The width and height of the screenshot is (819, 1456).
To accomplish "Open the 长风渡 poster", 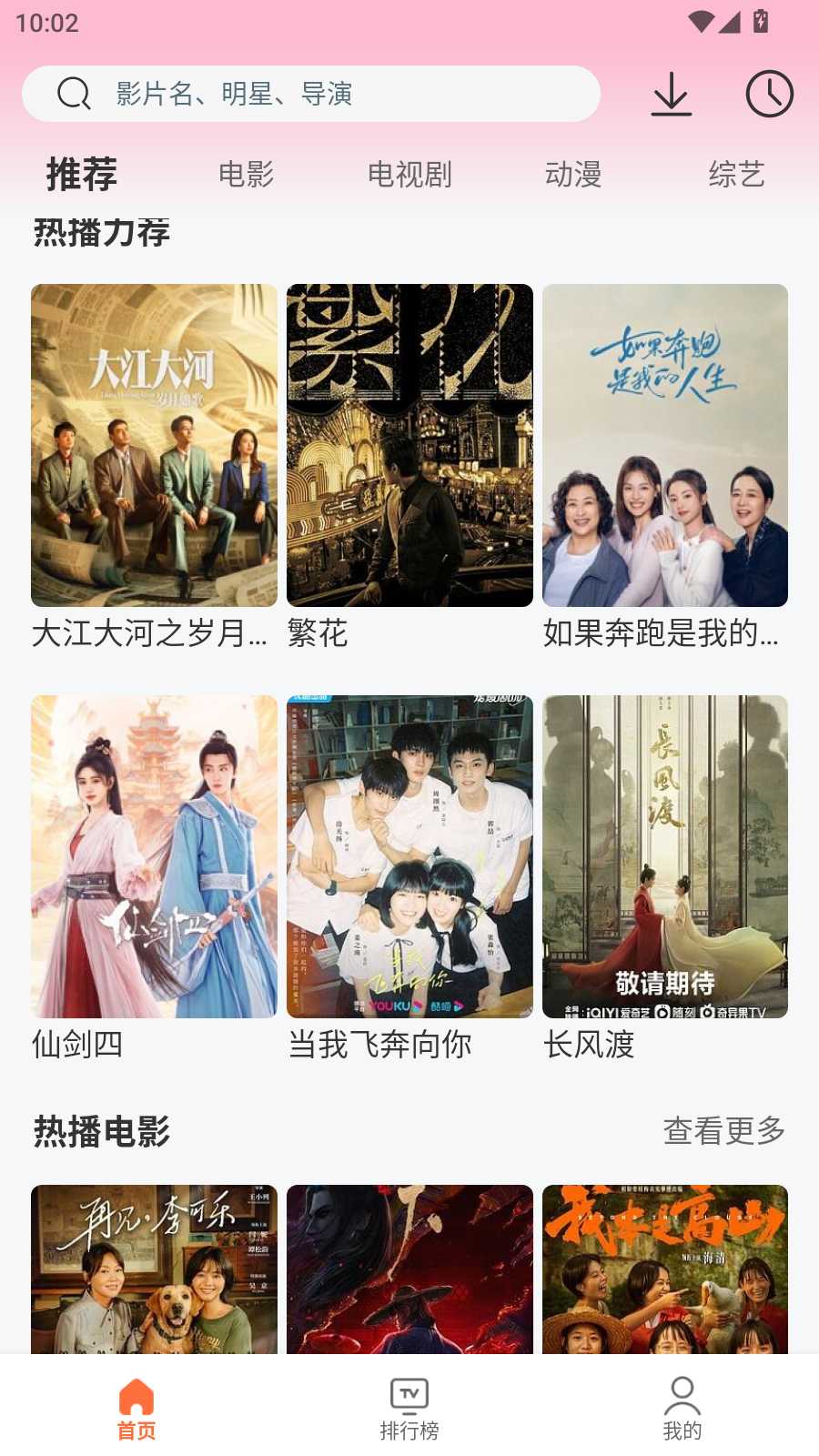I will (665, 856).
